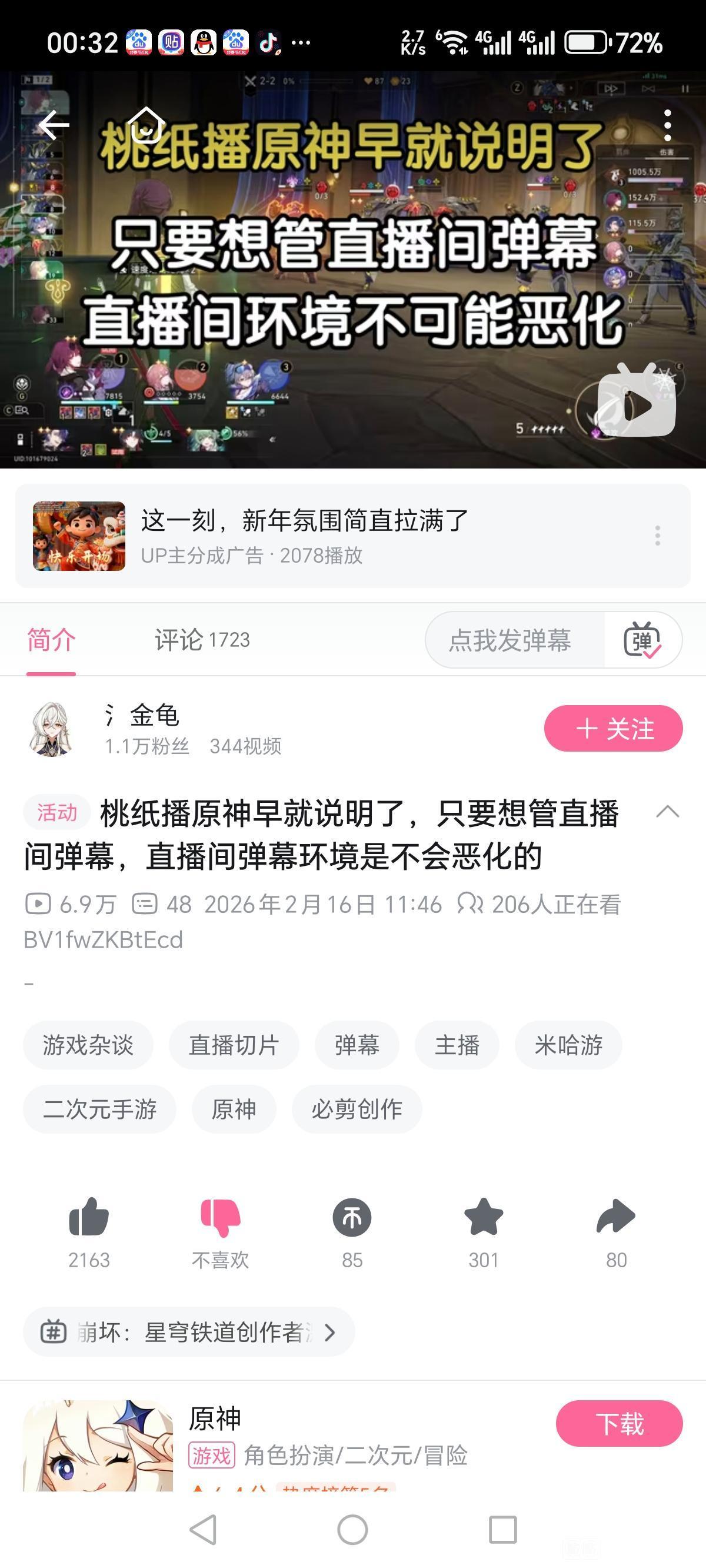Add the video to favorites with the star
Viewport: 706px width, 1568px height.
pyautogui.click(x=483, y=1218)
